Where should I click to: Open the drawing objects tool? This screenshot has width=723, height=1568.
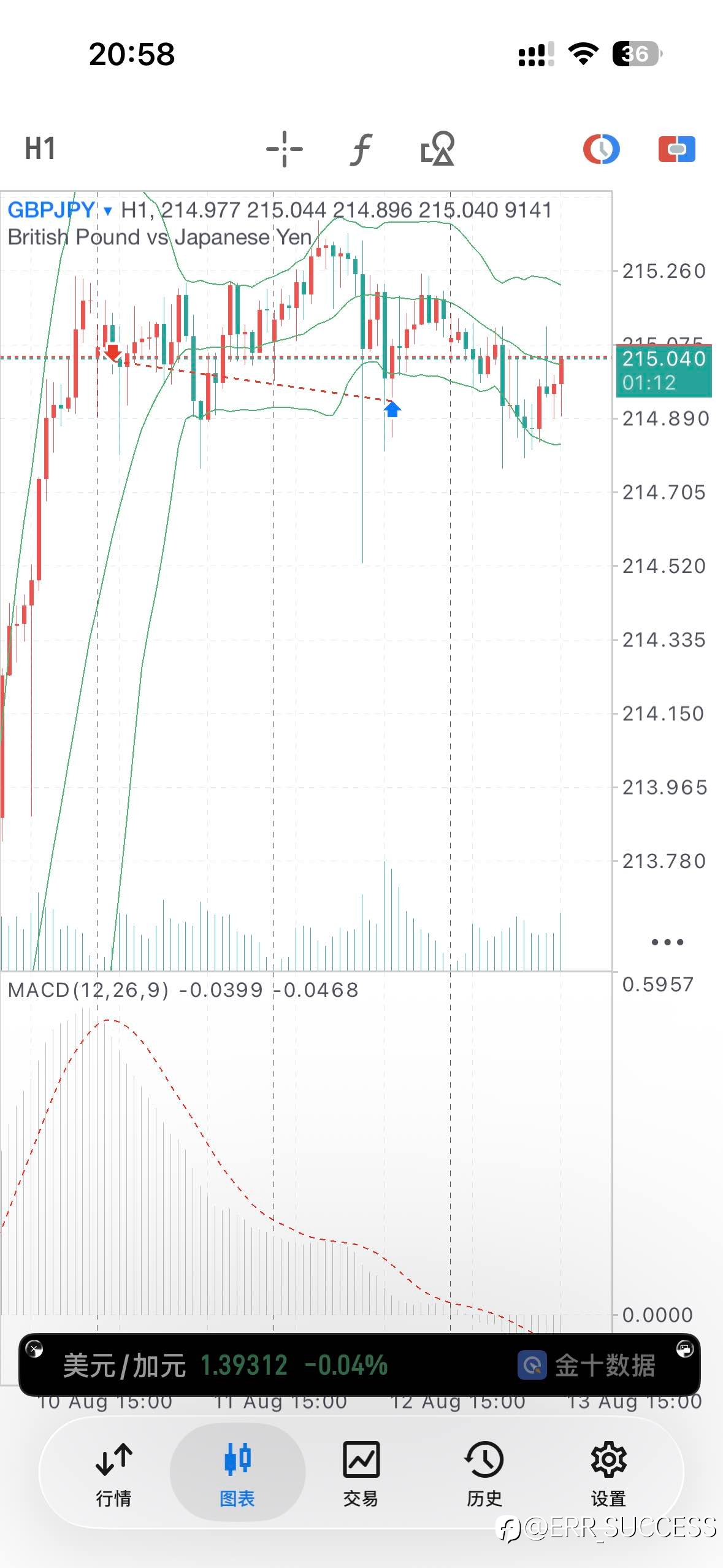coord(437,149)
